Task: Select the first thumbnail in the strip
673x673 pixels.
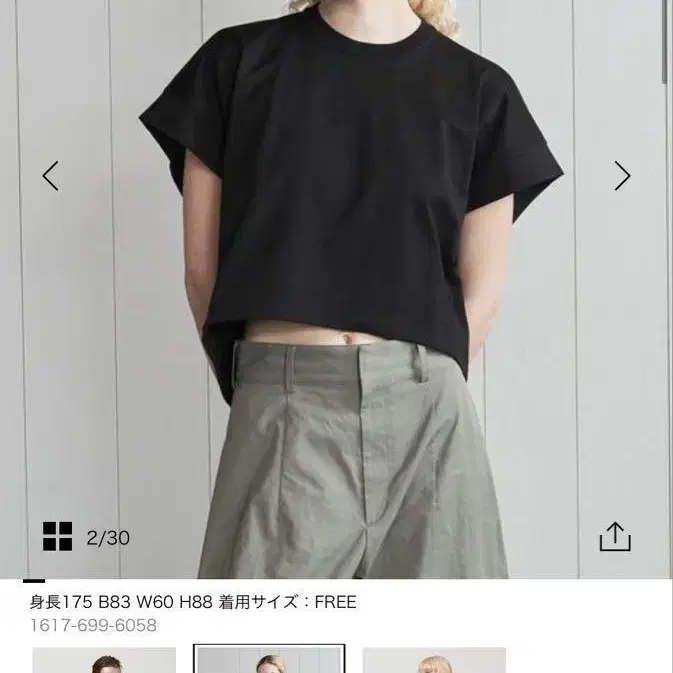Action: tap(104, 660)
